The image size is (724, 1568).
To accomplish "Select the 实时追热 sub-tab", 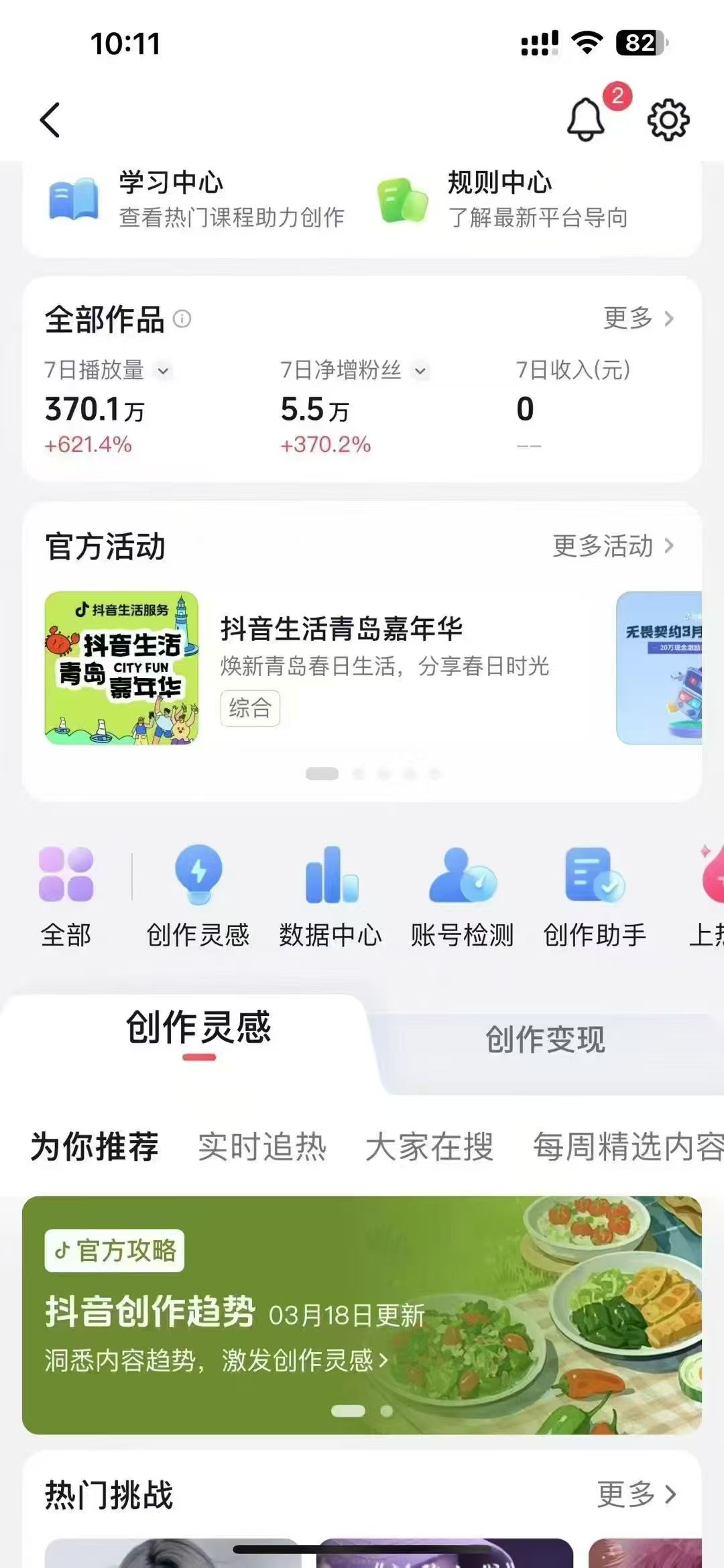I will [262, 1146].
